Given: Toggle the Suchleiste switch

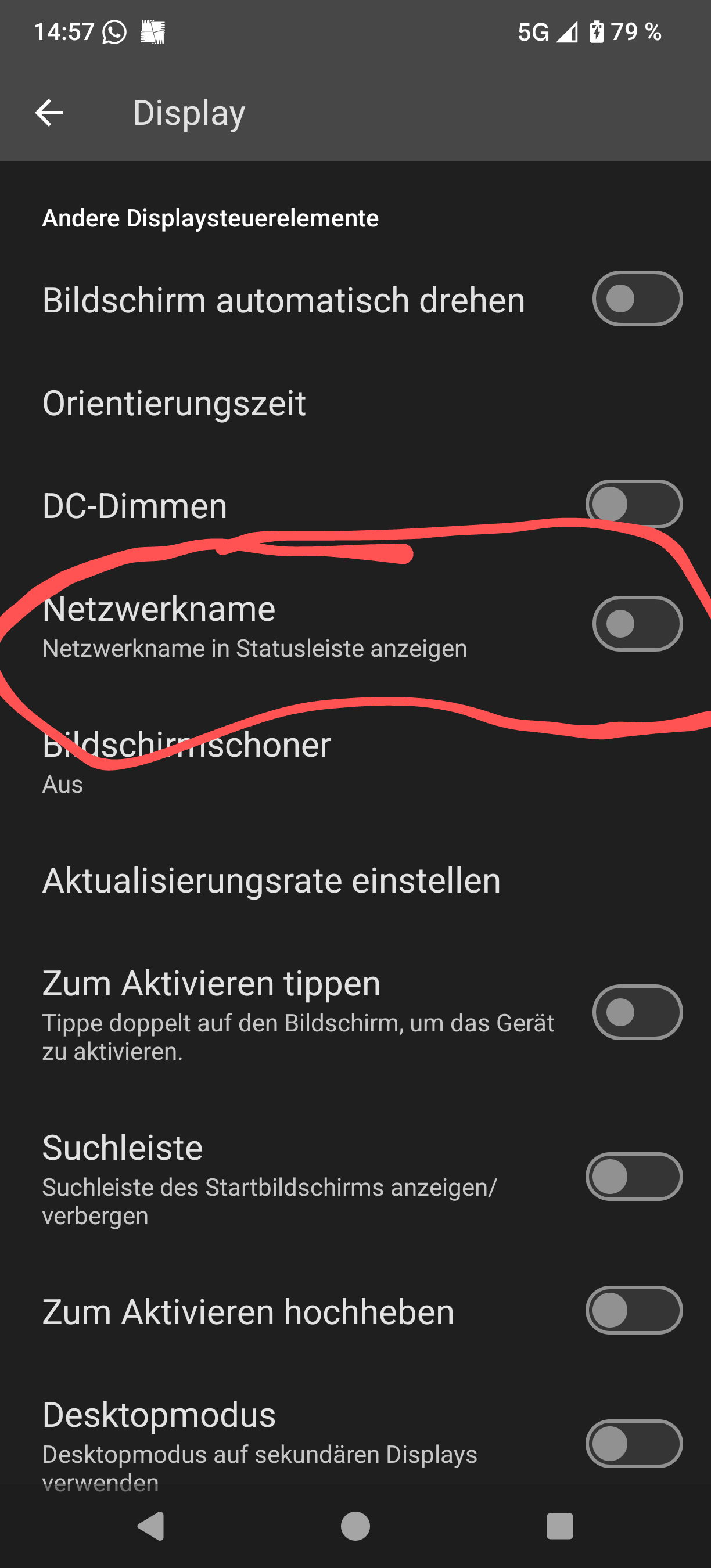Looking at the screenshot, I should pyautogui.click(x=634, y=1177).
